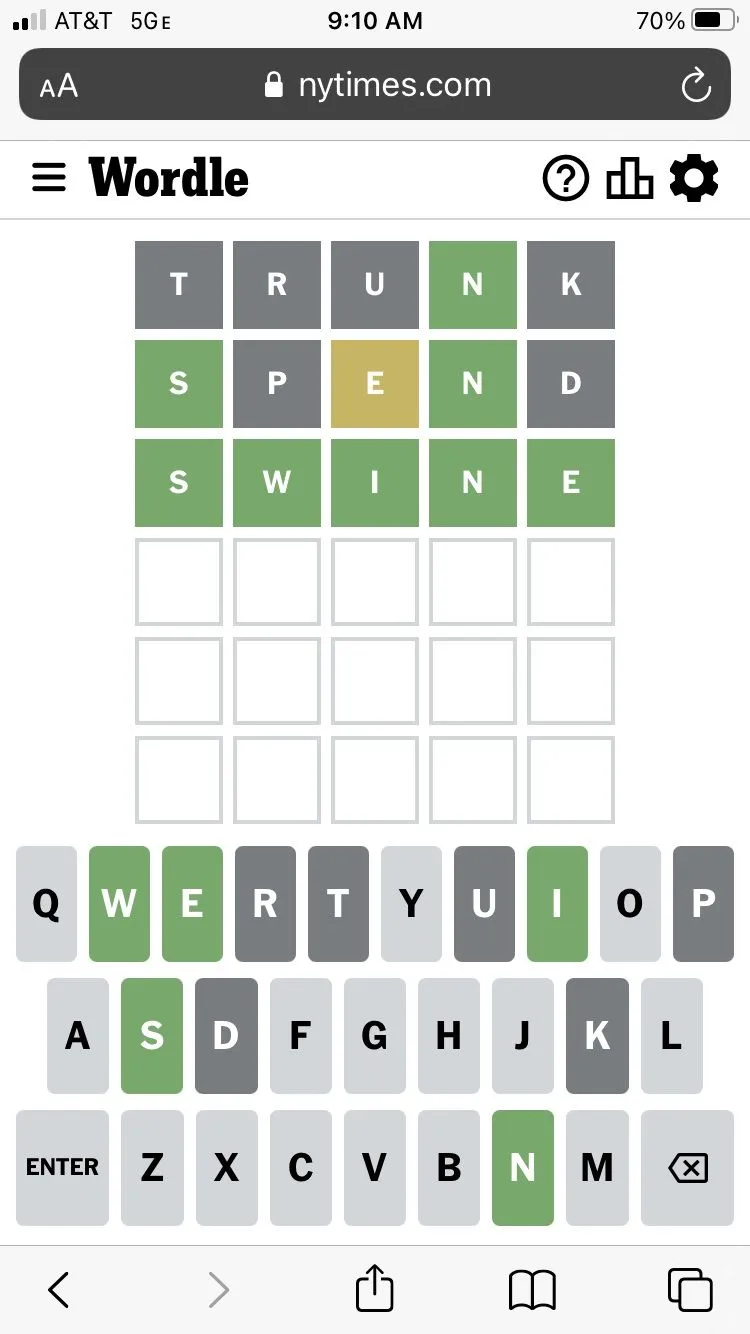The height and width of the screenshot is (1334, 750).
Task: Open the hamburger menu
Action: 48,179
